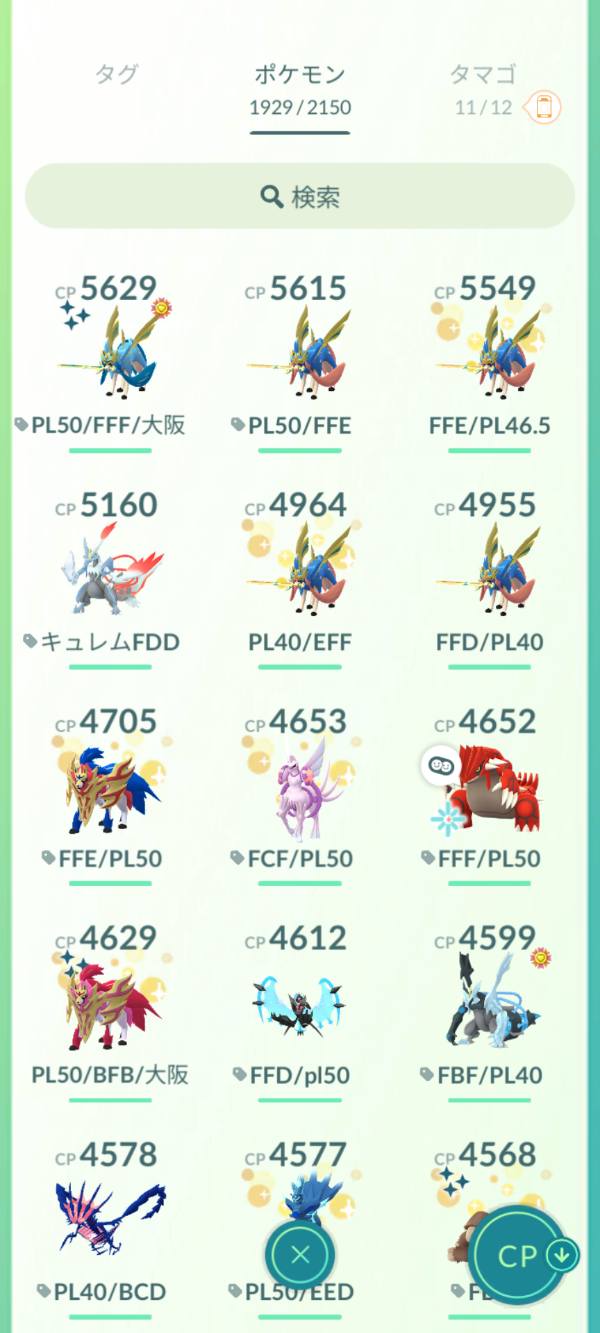Screen dimensions: 600x1333
Task: Switch to the タグ tab
Action: (116, 75)
